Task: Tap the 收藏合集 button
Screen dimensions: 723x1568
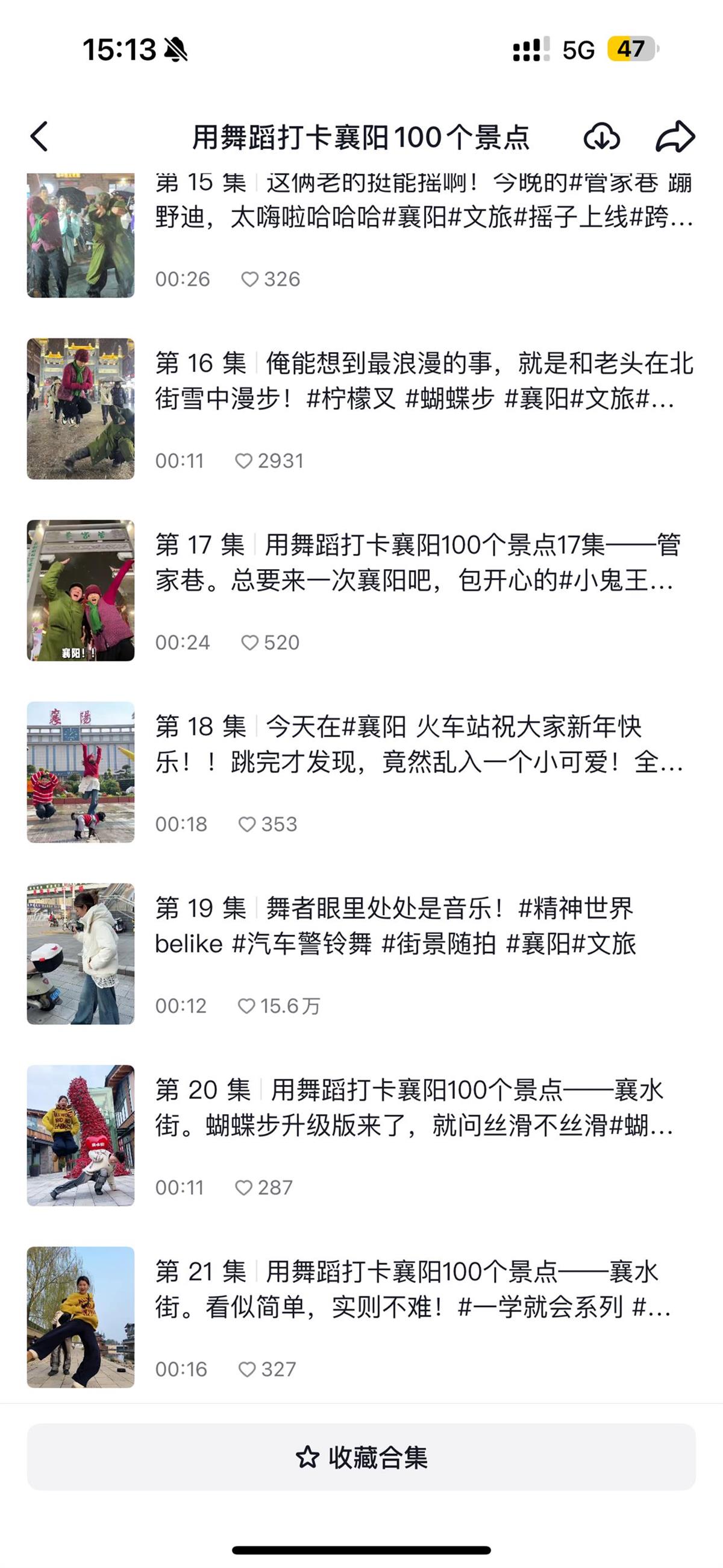Action: pos(361,1457)
